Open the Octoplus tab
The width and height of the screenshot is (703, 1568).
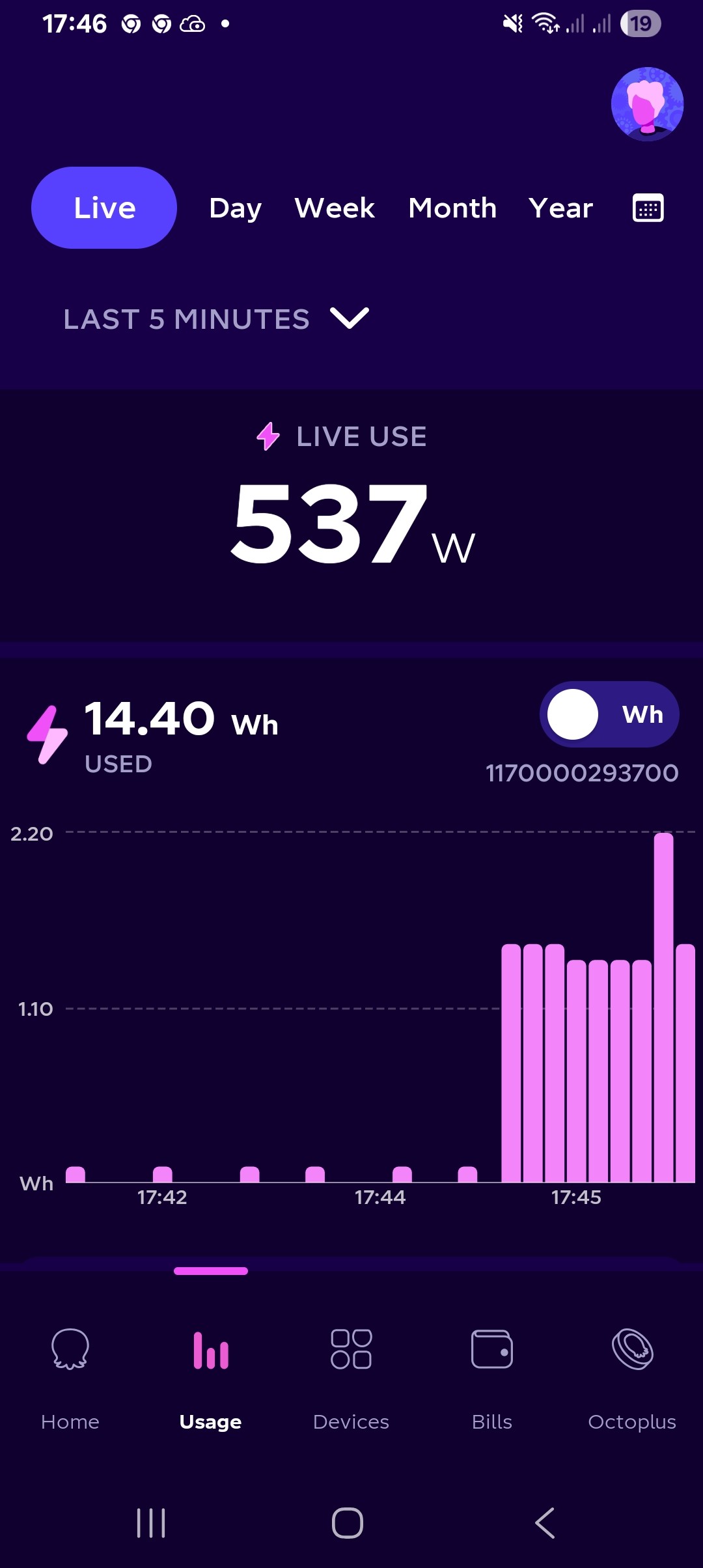[633, 1379]
